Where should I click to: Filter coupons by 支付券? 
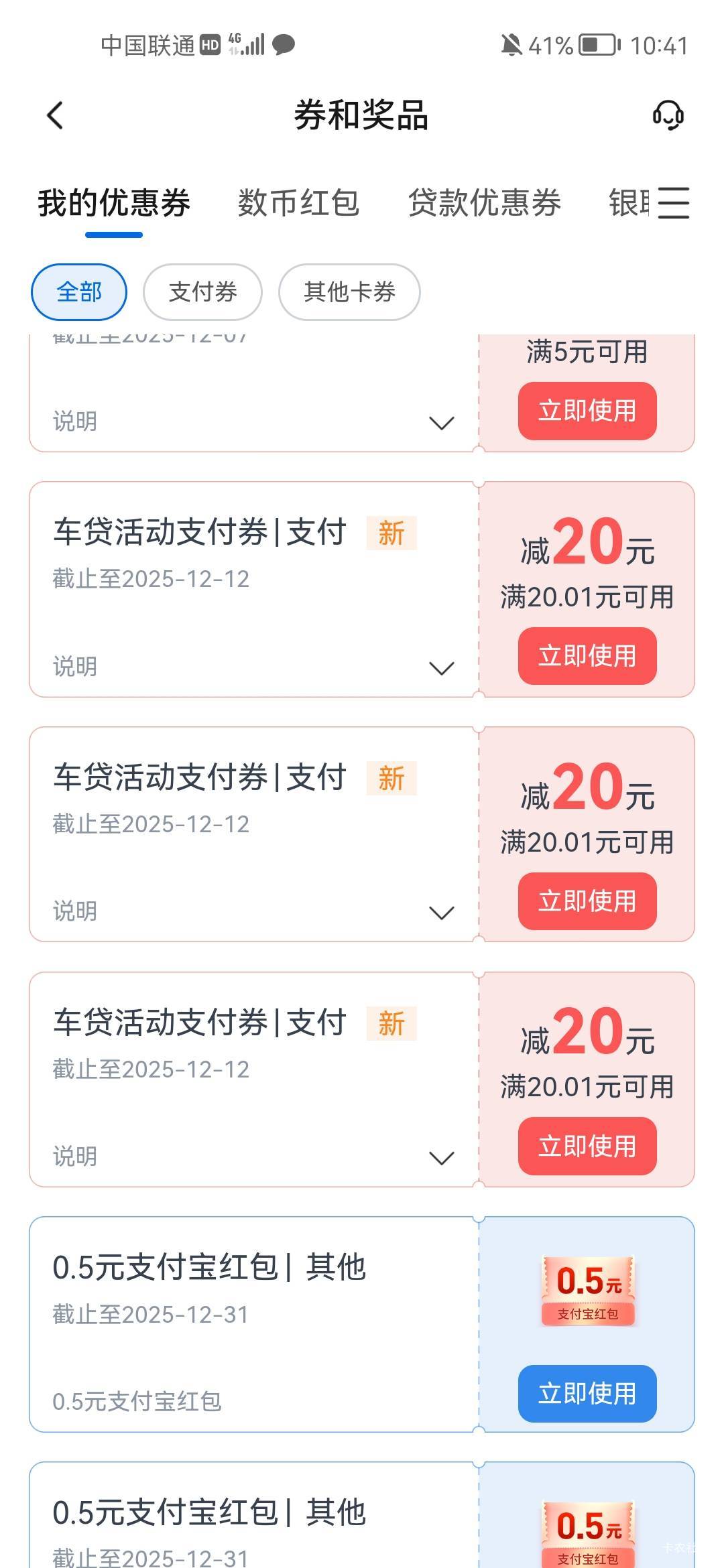click(202, 292)
